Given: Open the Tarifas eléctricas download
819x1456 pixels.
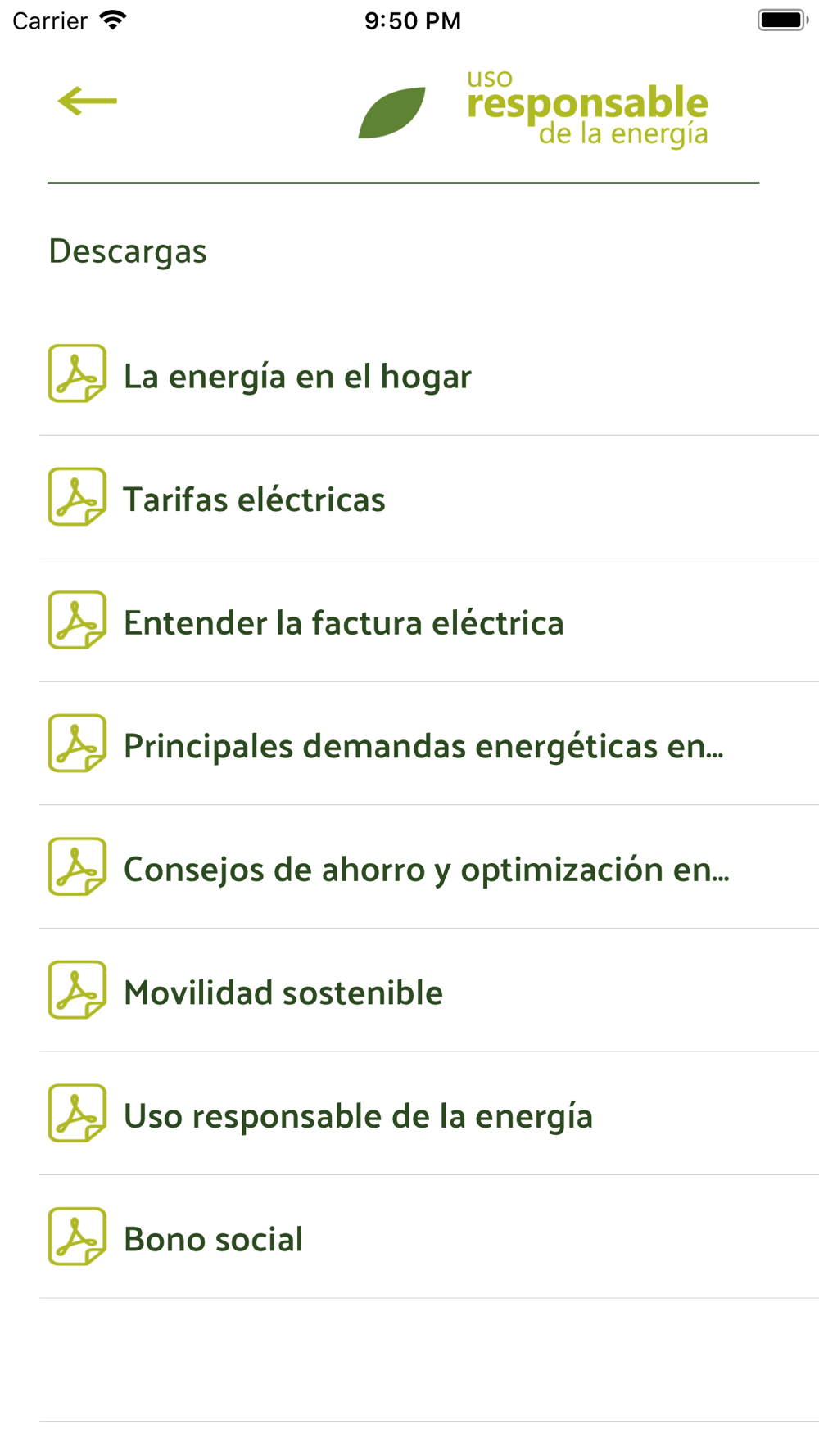Looking at the screenshot, I should pos(429,497).
